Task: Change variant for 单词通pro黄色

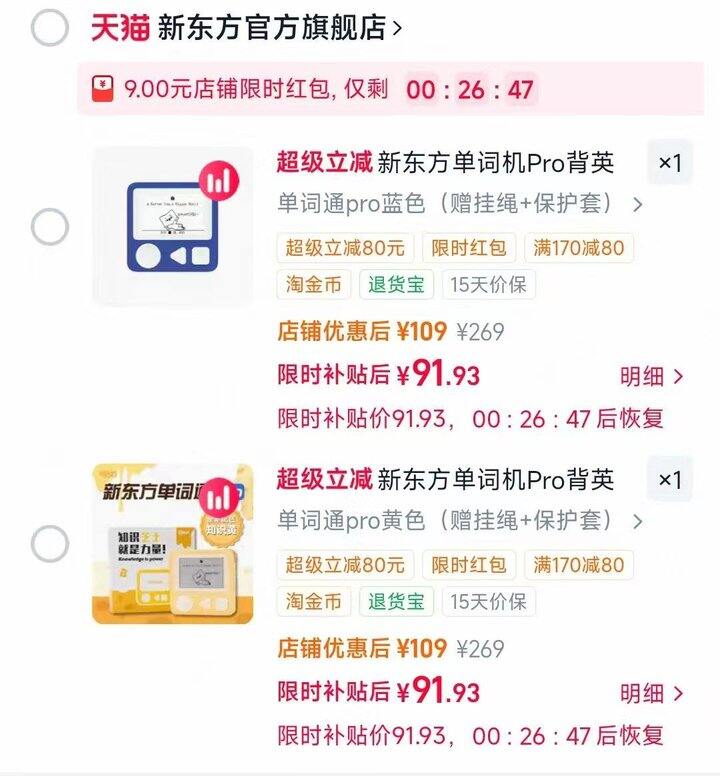Action: click(460, 521)
